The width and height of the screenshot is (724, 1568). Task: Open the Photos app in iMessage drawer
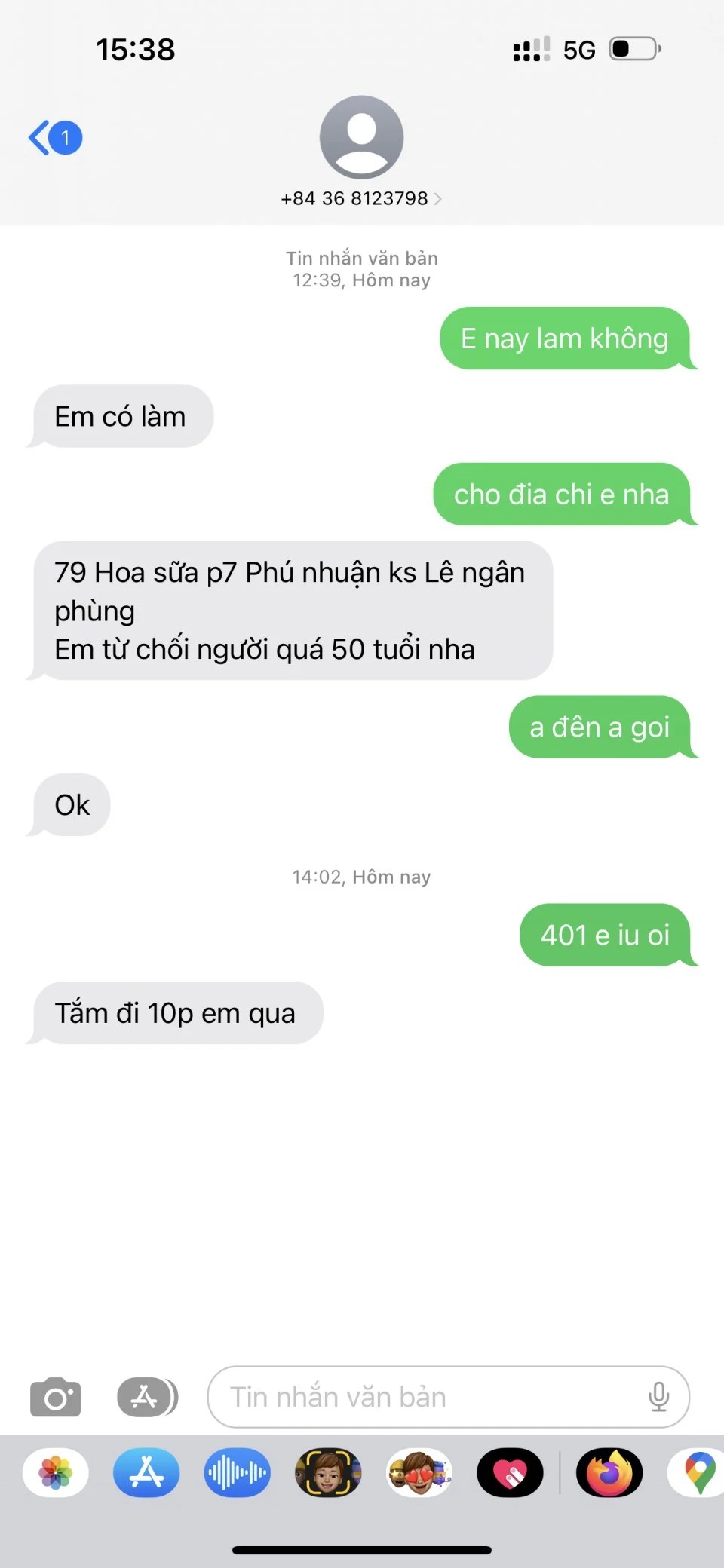point(56,1472)
